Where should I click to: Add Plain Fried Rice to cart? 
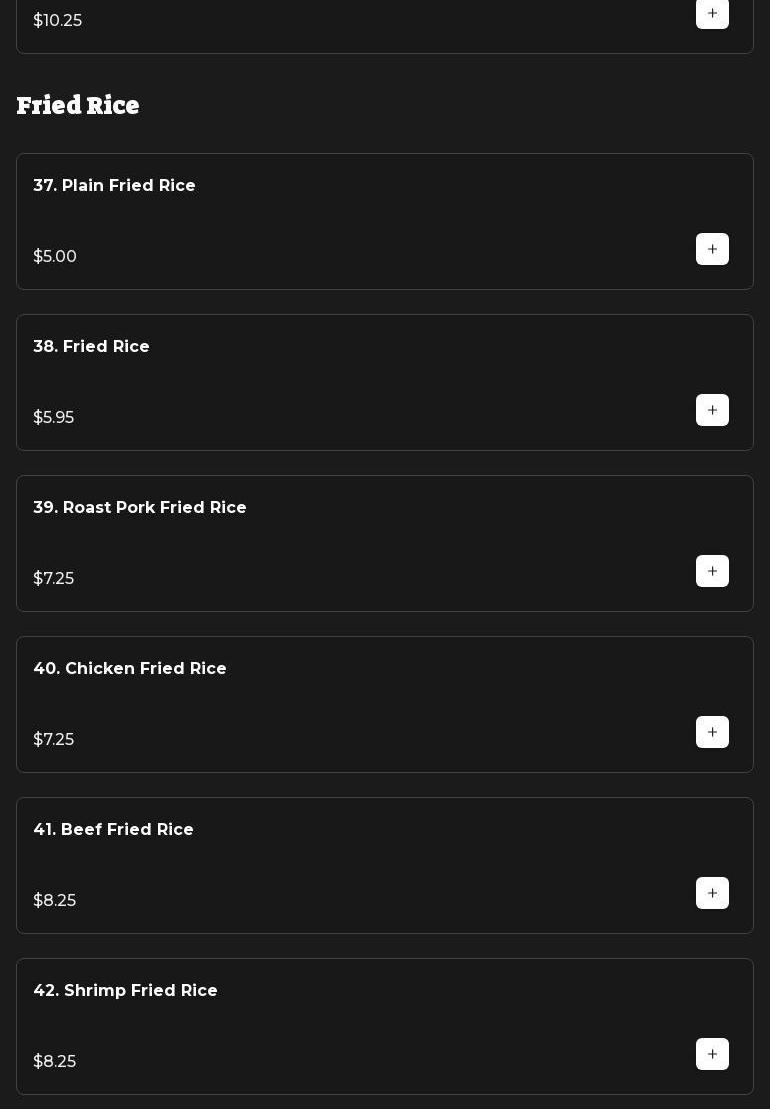712,249
